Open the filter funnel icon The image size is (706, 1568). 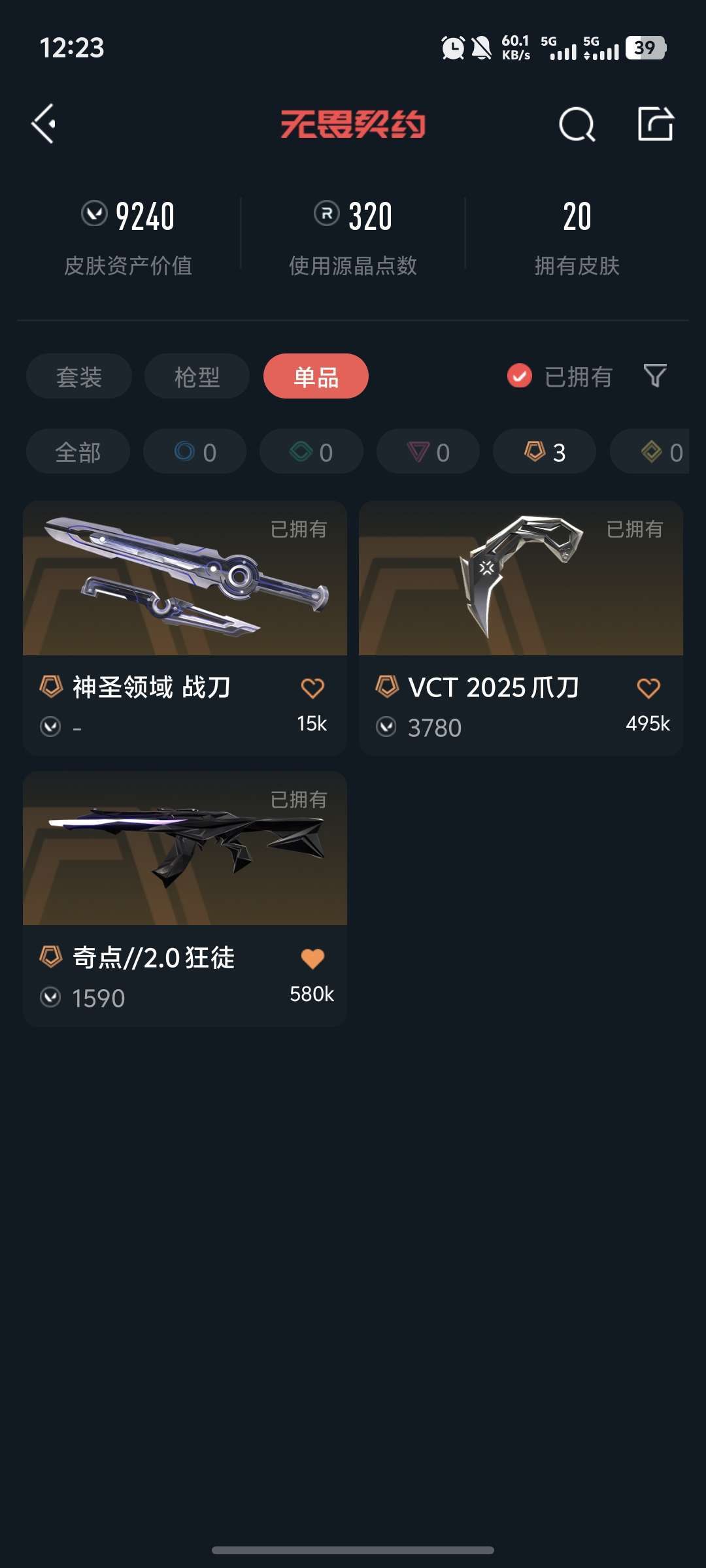pos(656,376)
